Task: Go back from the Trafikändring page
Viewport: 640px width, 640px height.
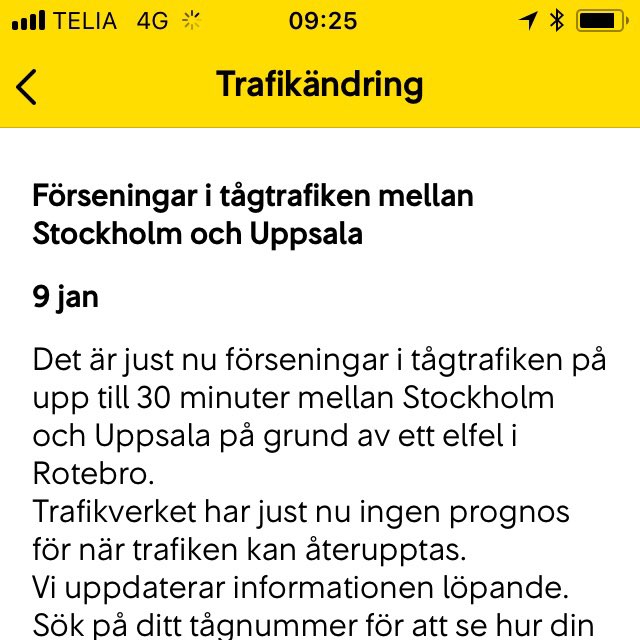Action: point(26,87)
